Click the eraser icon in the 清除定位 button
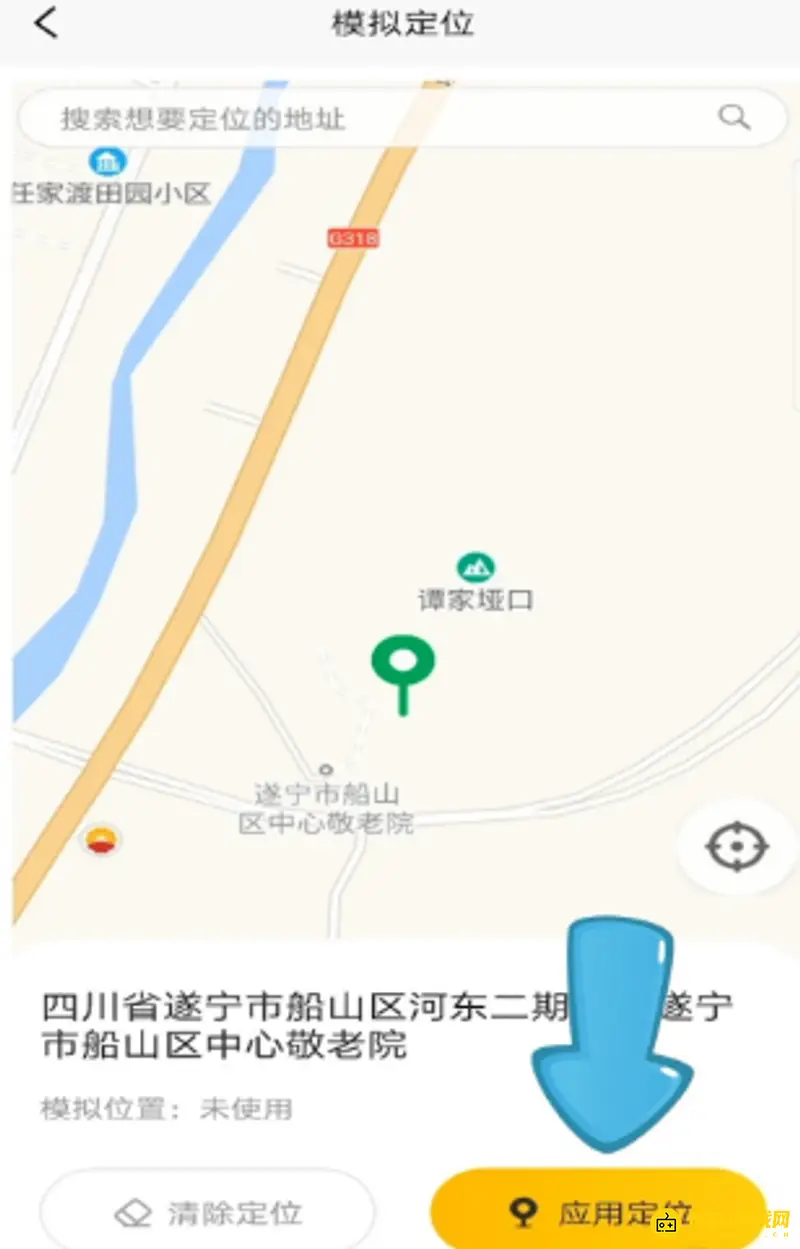This screenshot has height=1249, width=800. 135,1211
